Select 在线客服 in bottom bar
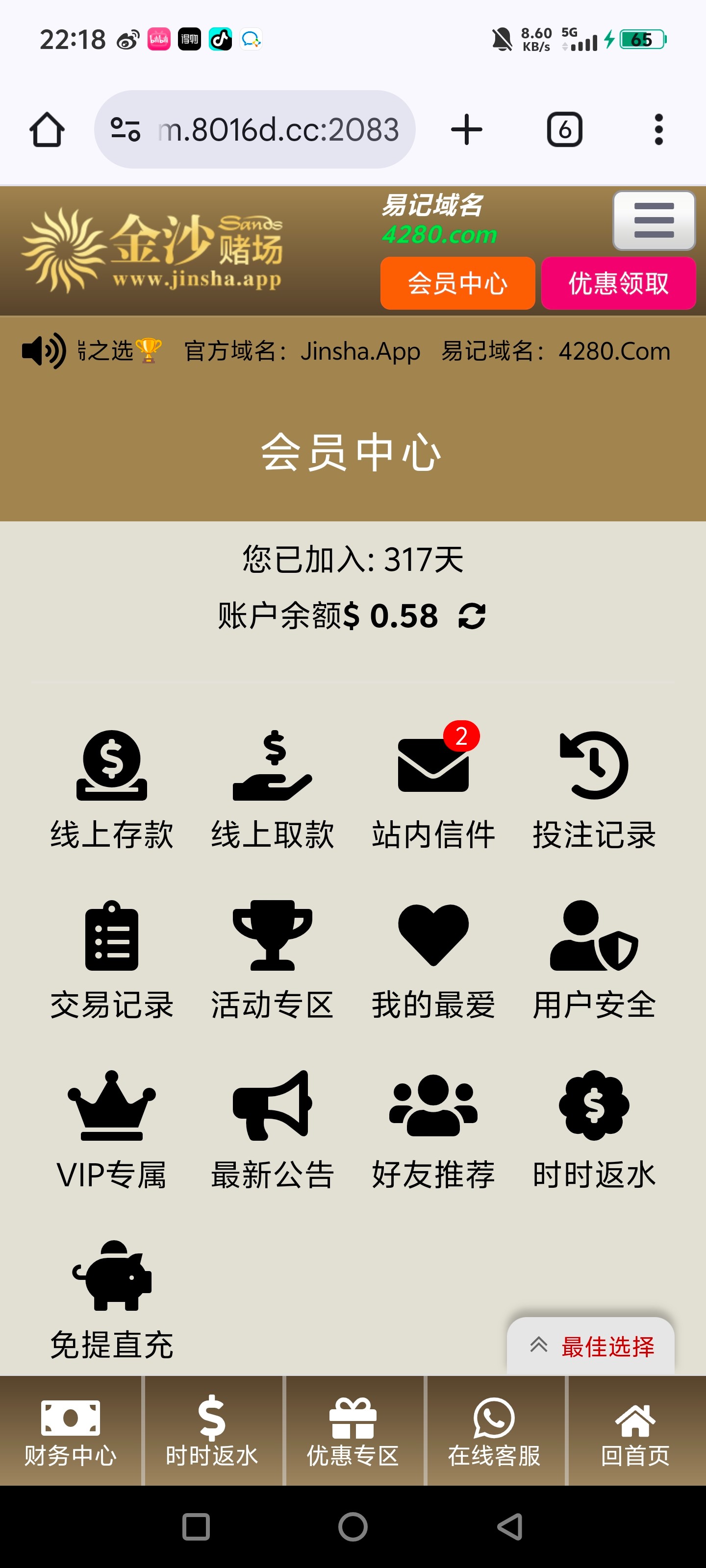This screenshot has height=1568, width=706. tap(494, 1431)
